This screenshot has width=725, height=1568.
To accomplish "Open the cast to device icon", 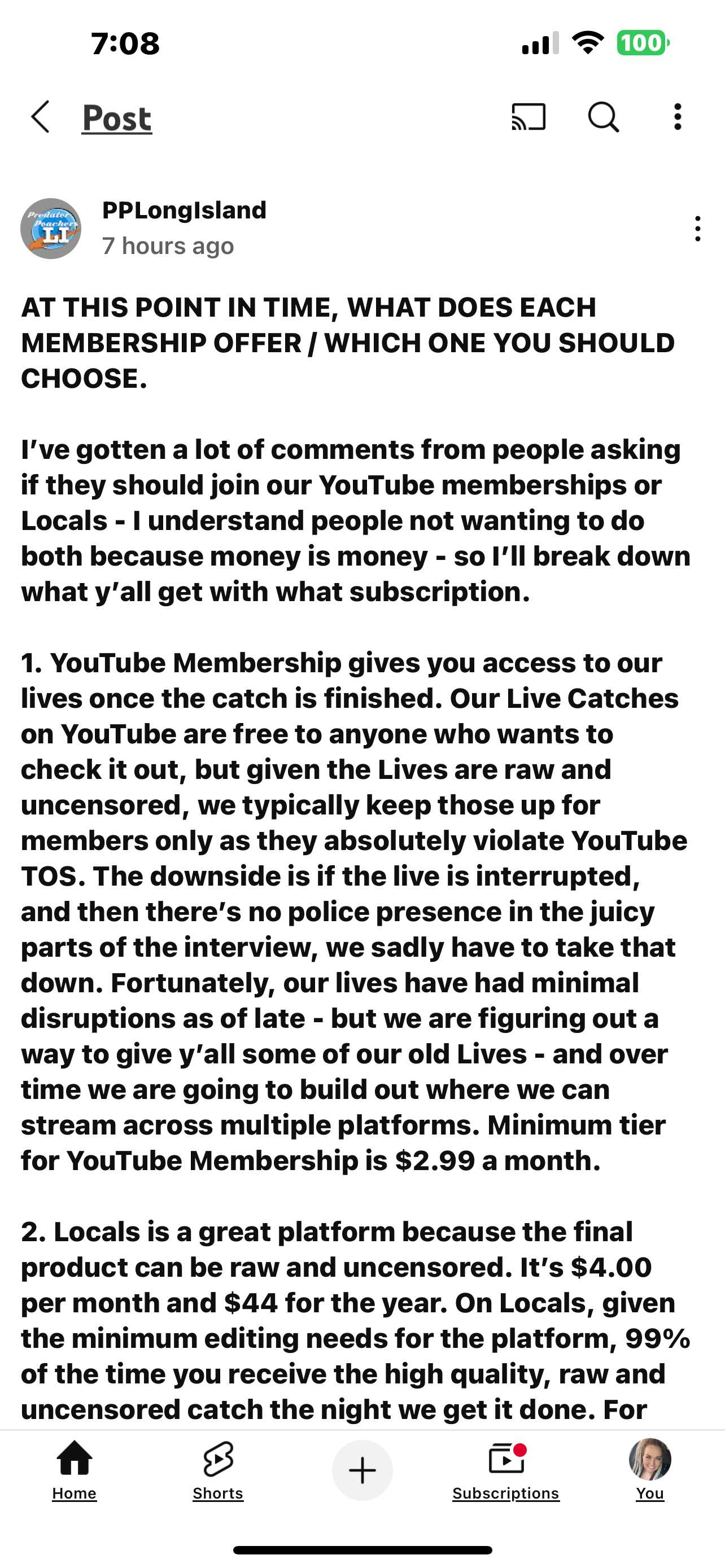I will pyautogui.click(x=529, y=117).
